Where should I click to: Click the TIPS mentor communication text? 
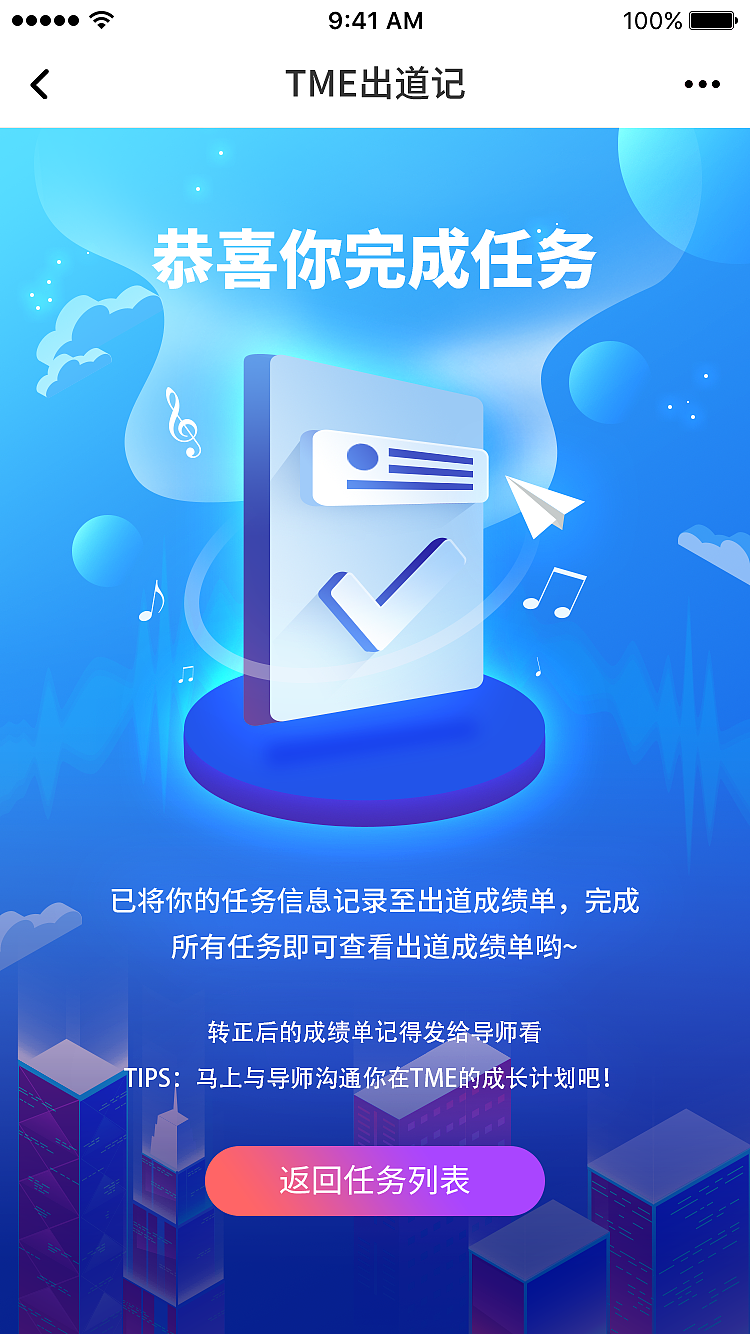tap(375, 1076)
